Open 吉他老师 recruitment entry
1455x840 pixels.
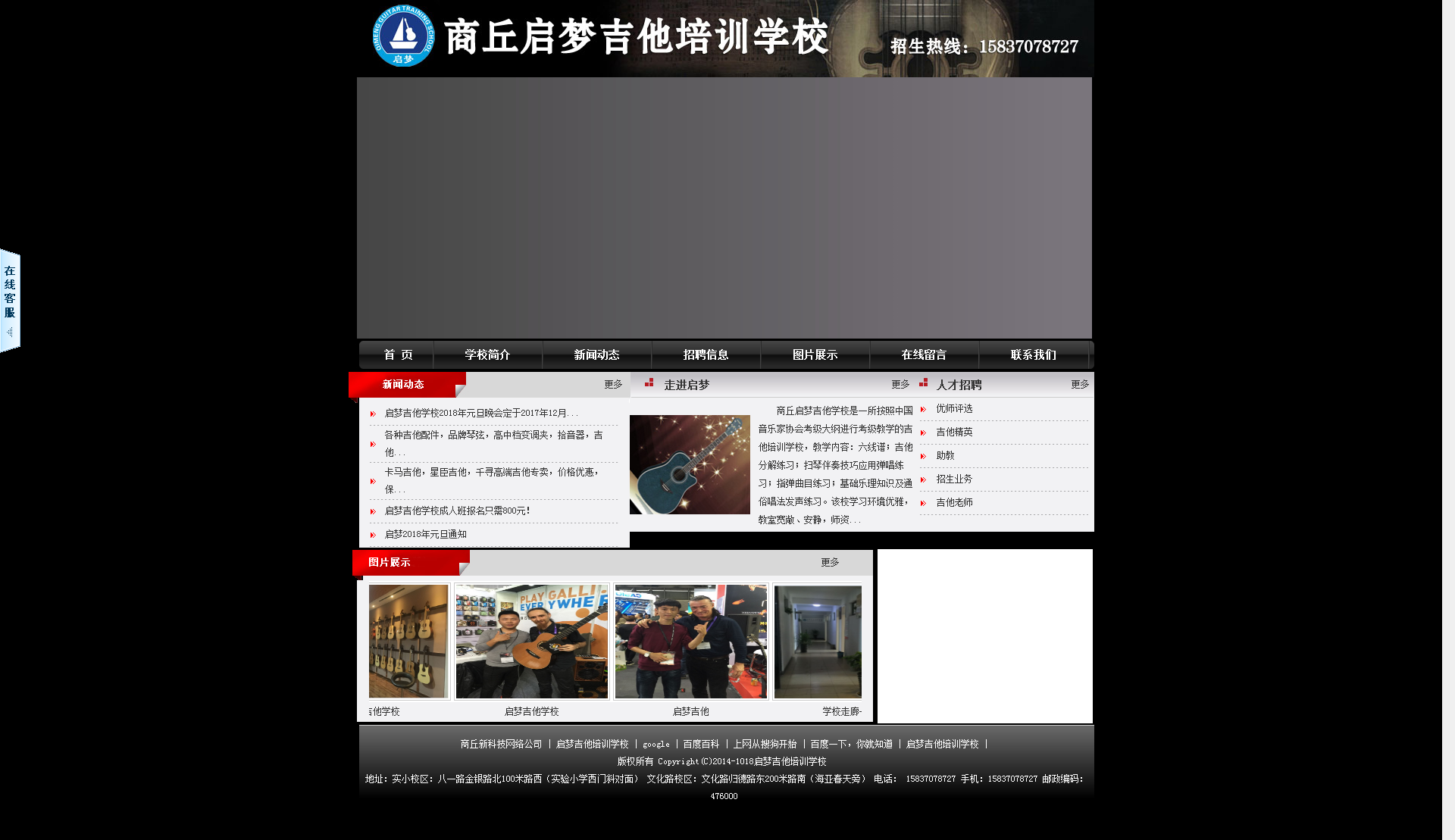pyautogui.click(x=954, y=503)
